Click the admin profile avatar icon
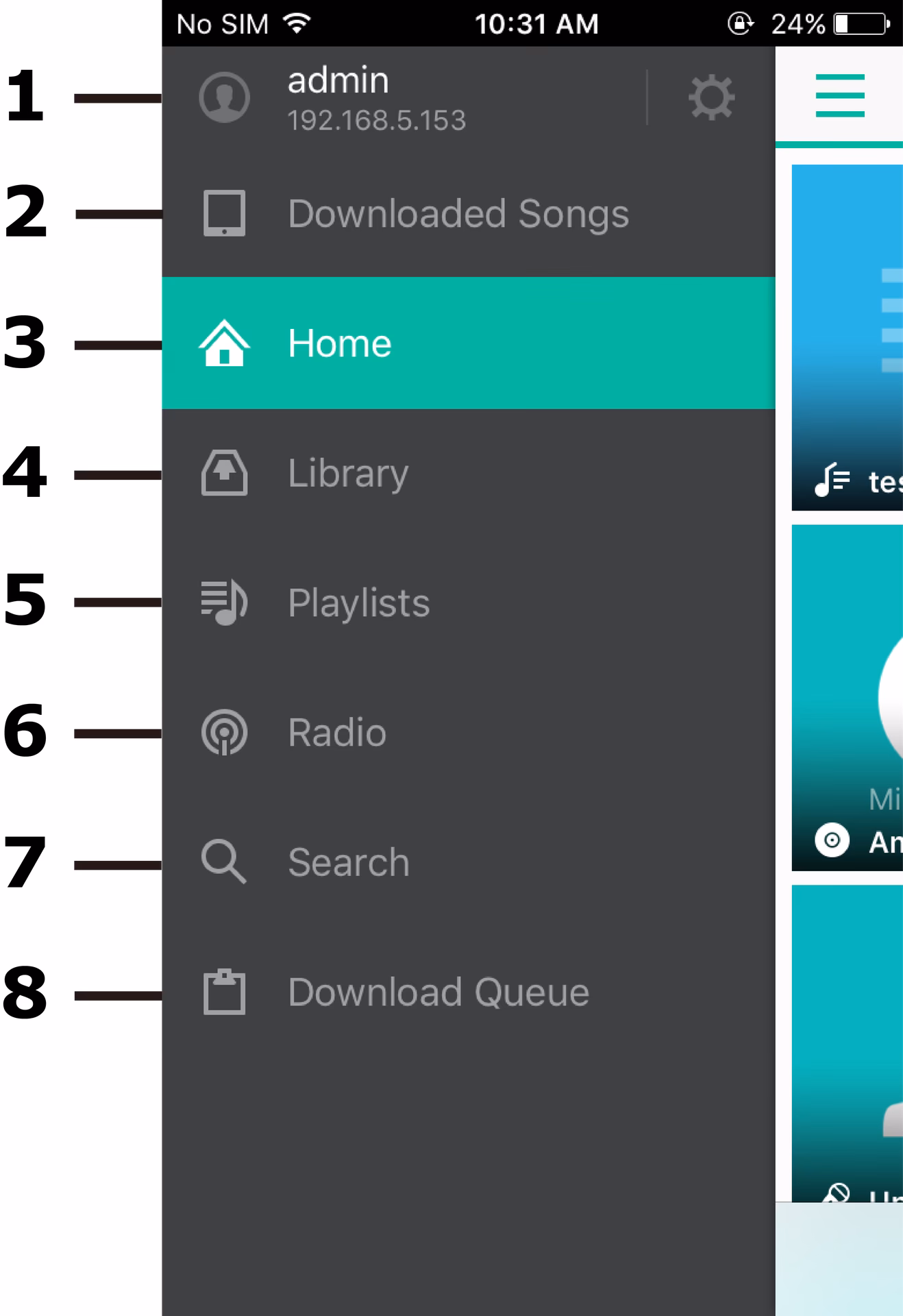Viewport: 903px width, 1316px height. 225,98
